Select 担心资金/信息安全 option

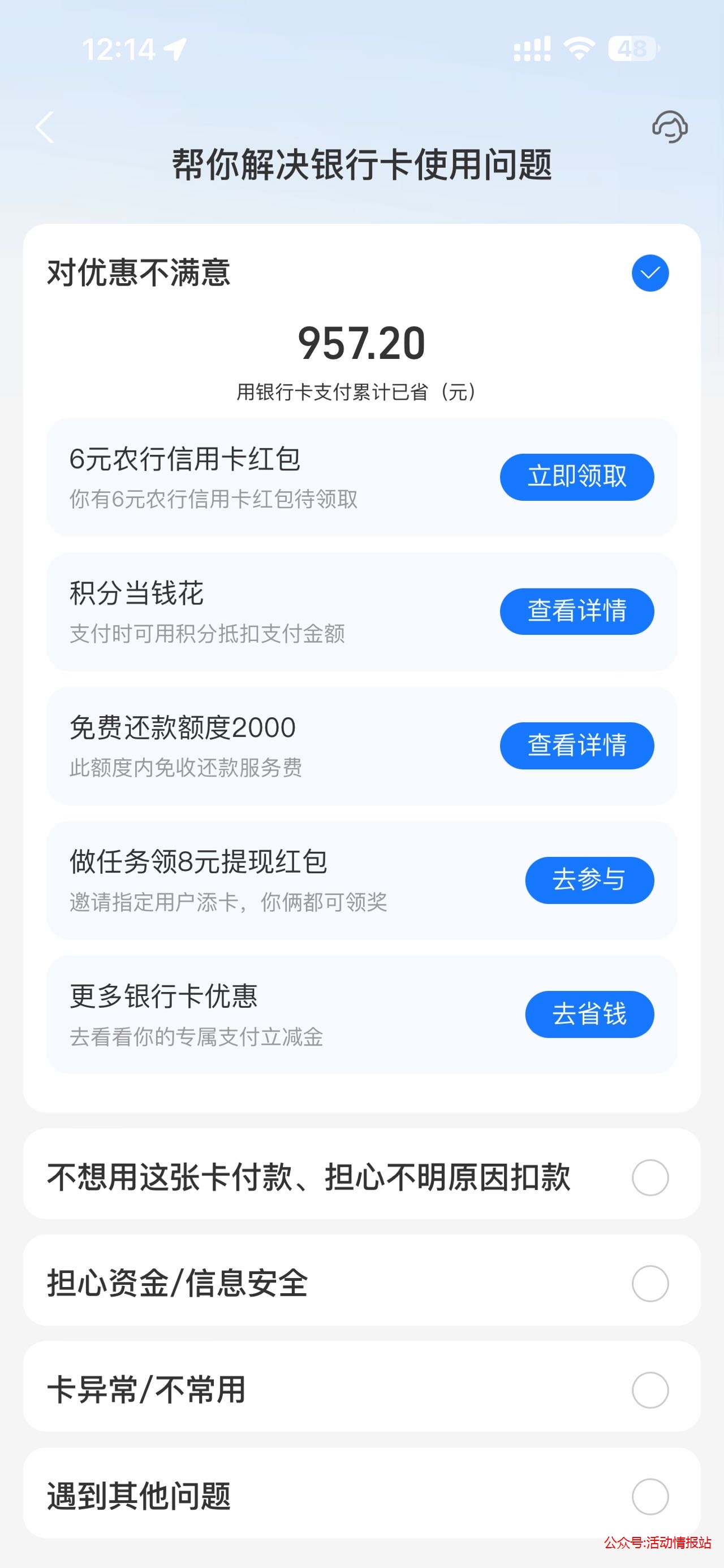coord(361,1284)
